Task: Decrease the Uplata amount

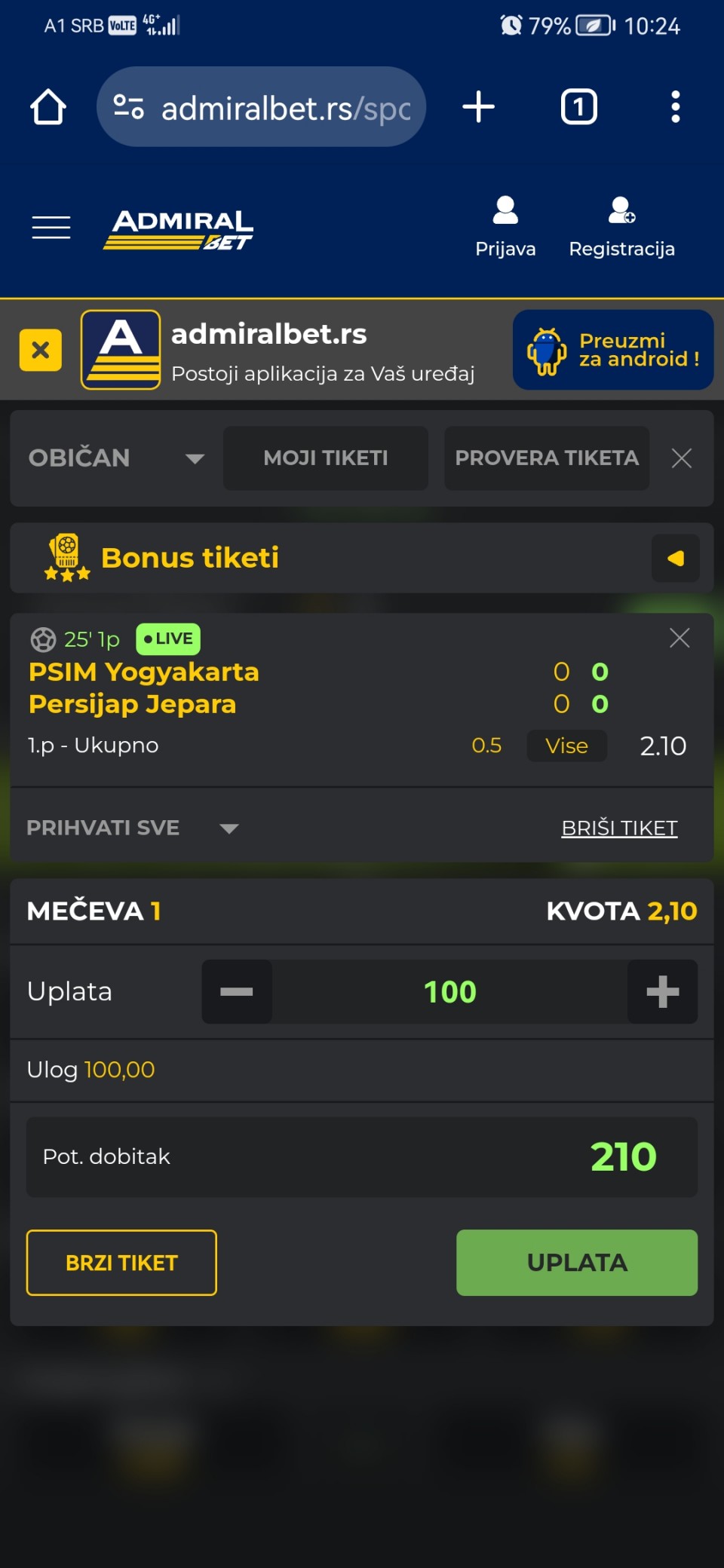Action: coord(237,991)
